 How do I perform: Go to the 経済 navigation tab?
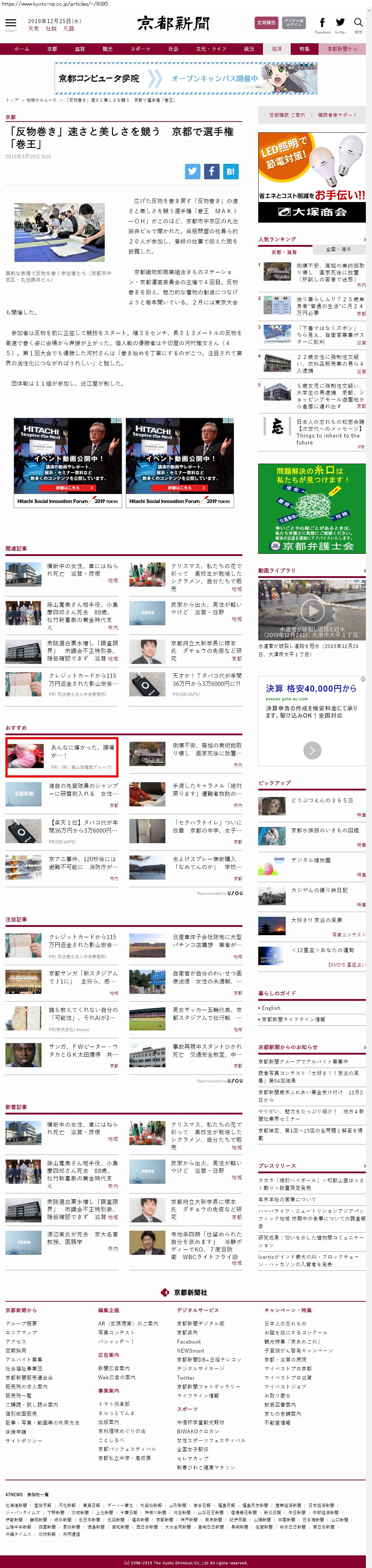tap(276, 49)
